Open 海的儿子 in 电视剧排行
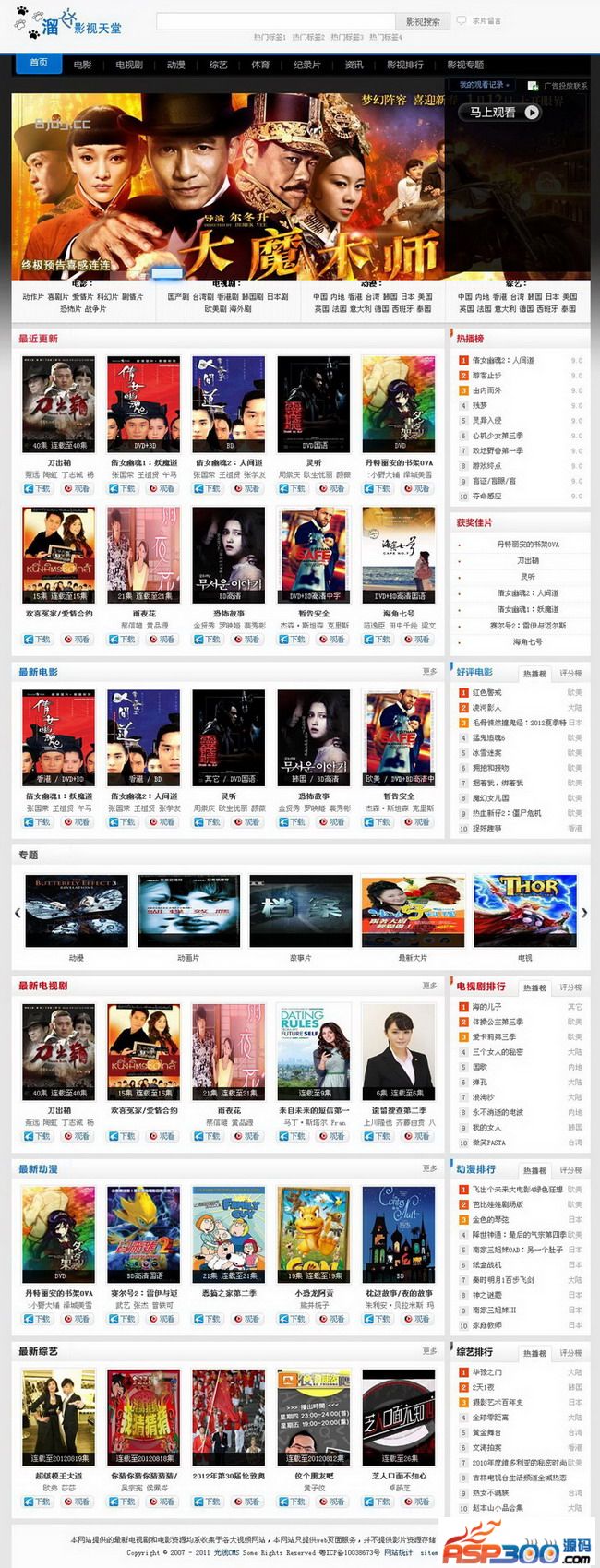Screen dimensions: 600x1568 pos(487,1007)
